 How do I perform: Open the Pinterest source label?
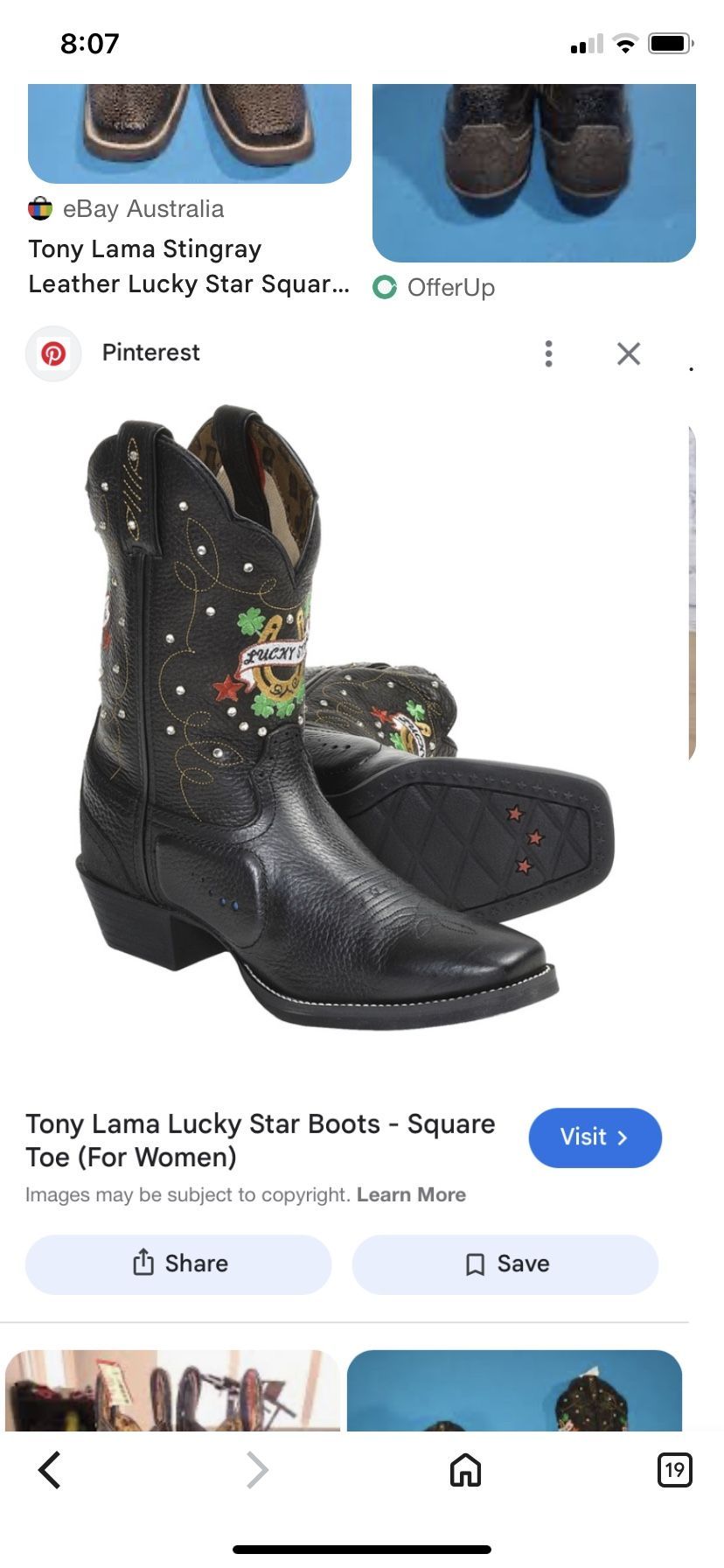click(x=150, y=353)
